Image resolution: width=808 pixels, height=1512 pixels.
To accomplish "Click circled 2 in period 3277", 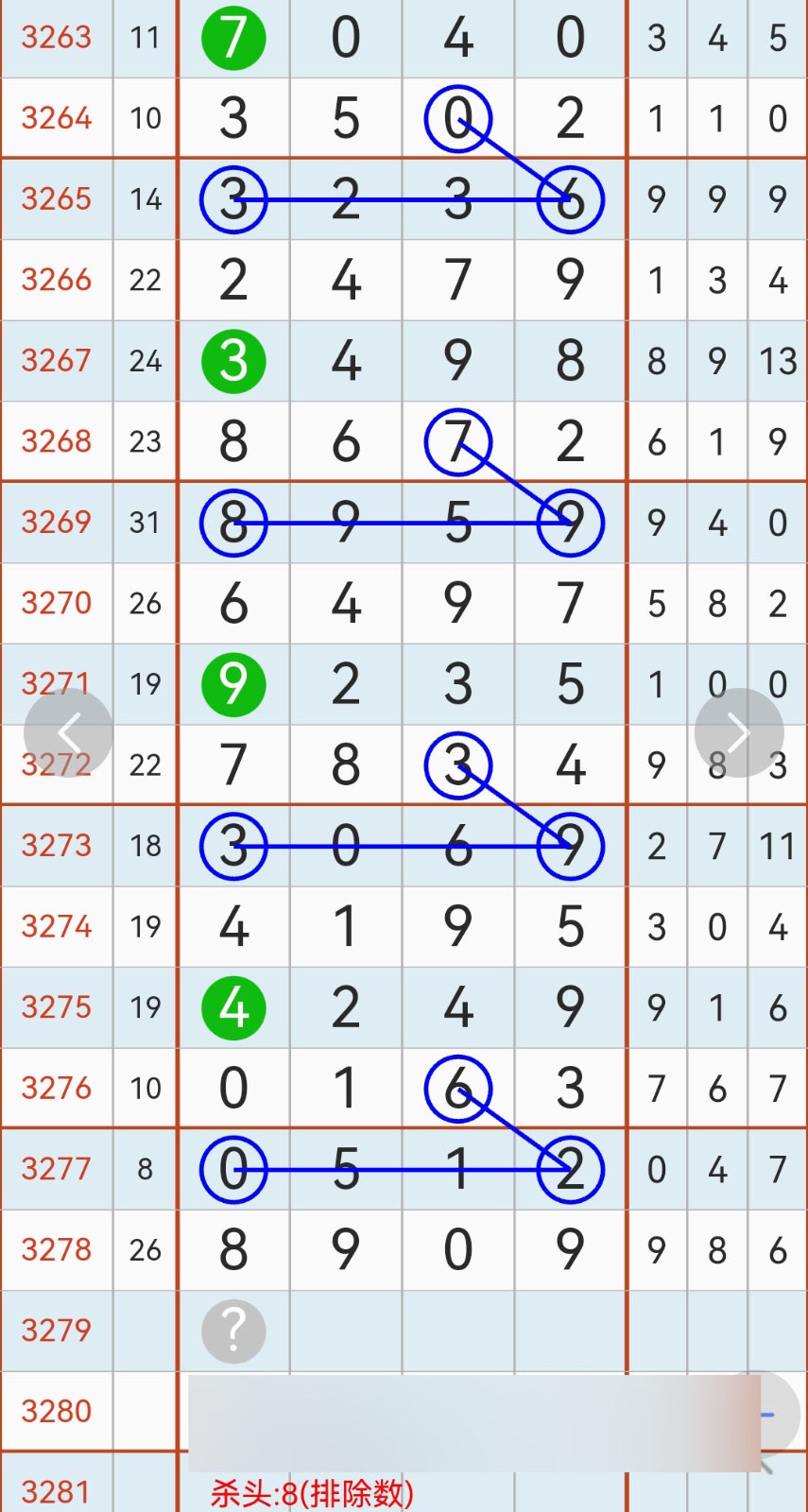I will 569,1169.
